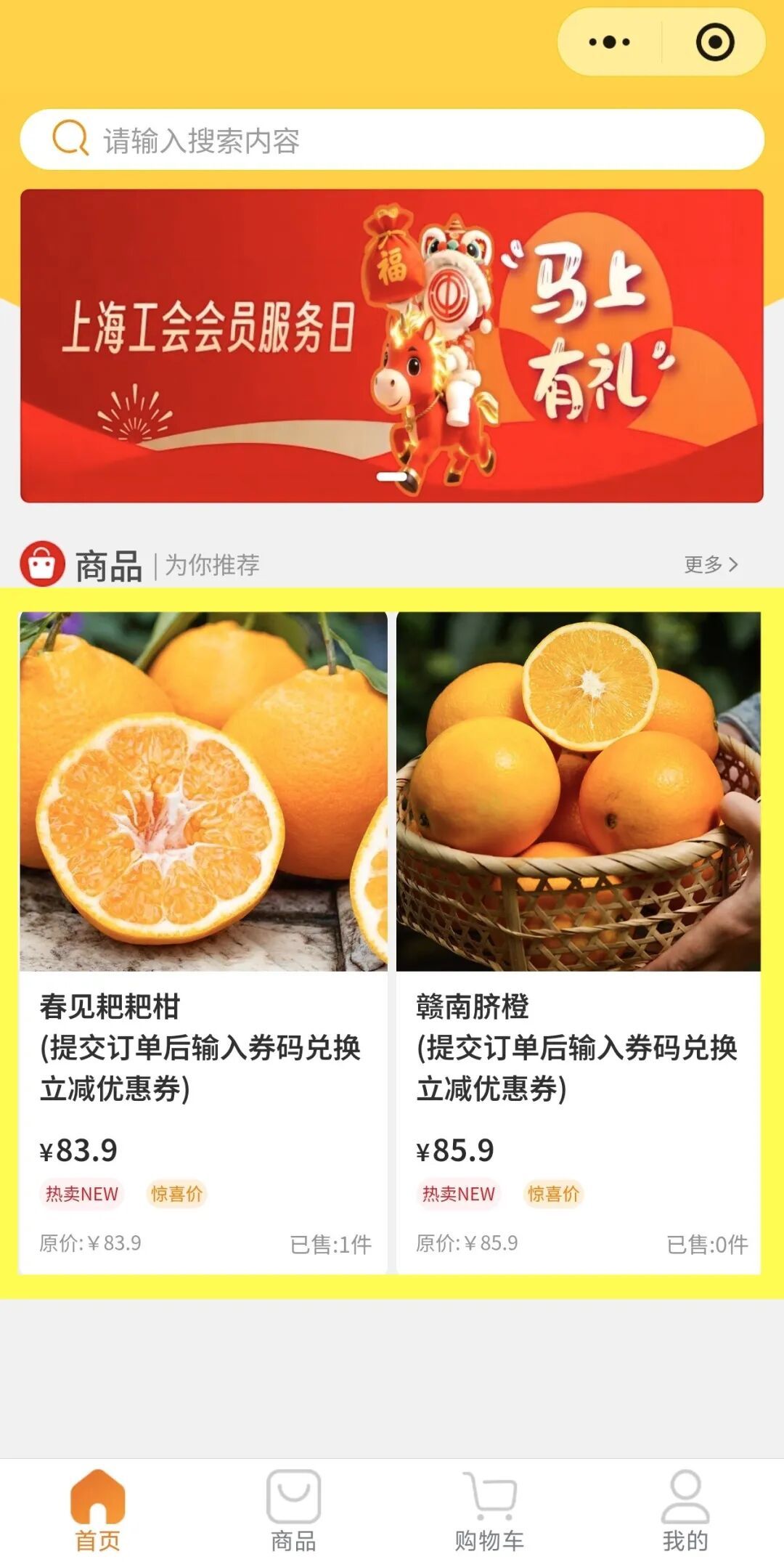View 更多 recommended products
The image size is (784, 1562).
[711, 564]
